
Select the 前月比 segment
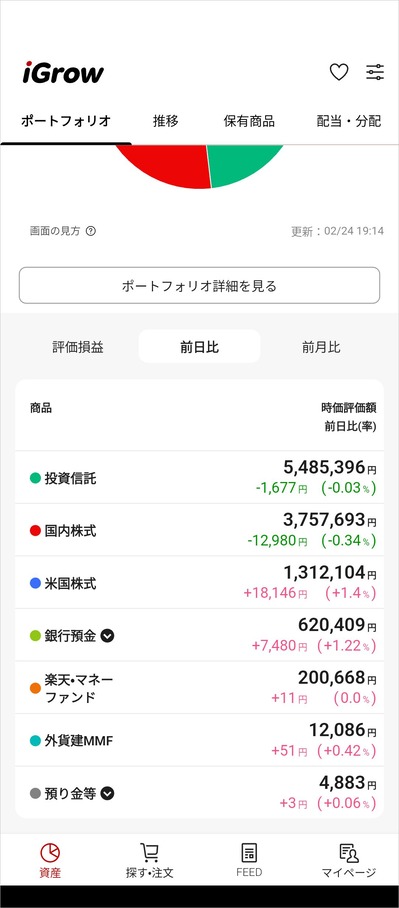pyautogui.click(x=321, y=347)
